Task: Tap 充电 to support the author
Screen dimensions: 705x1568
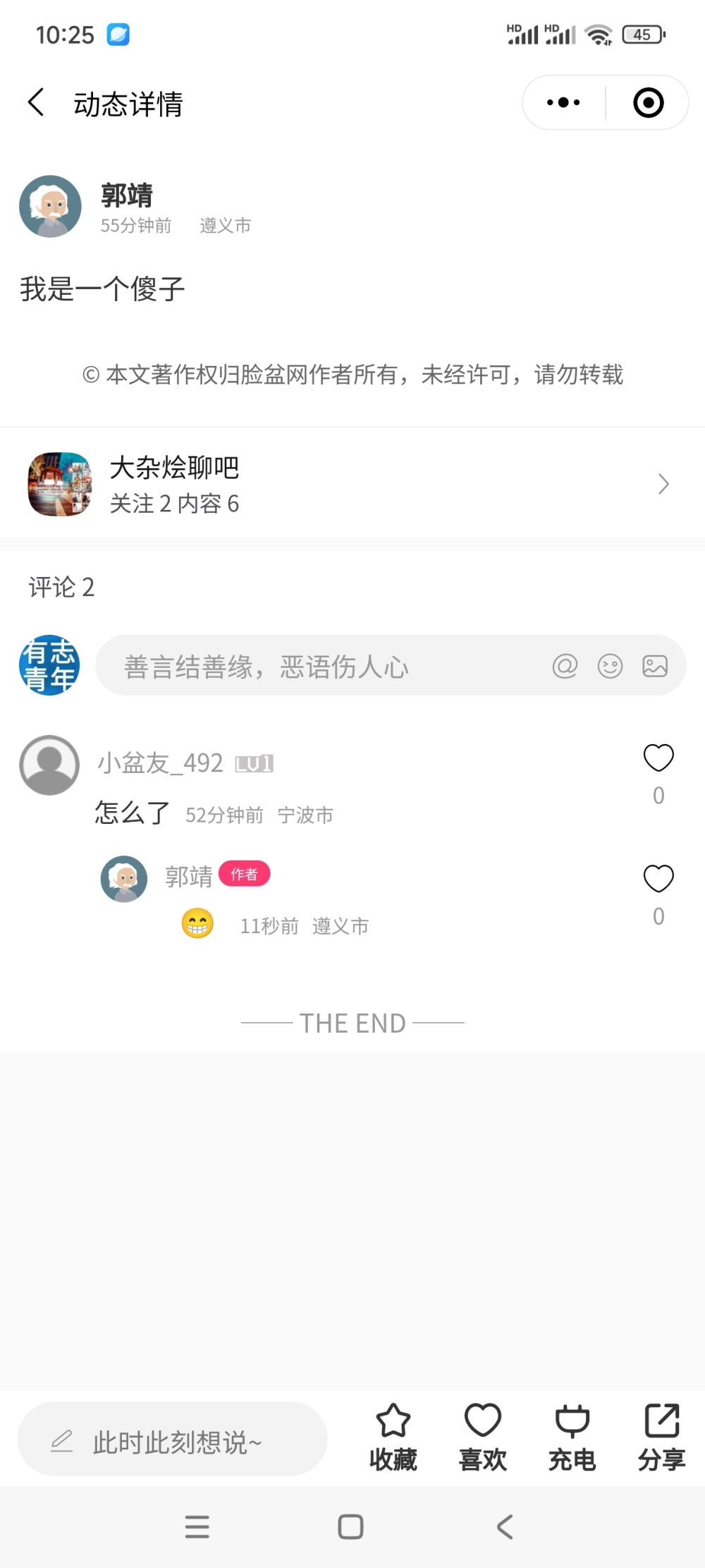Action: (x=572, y=1436)
